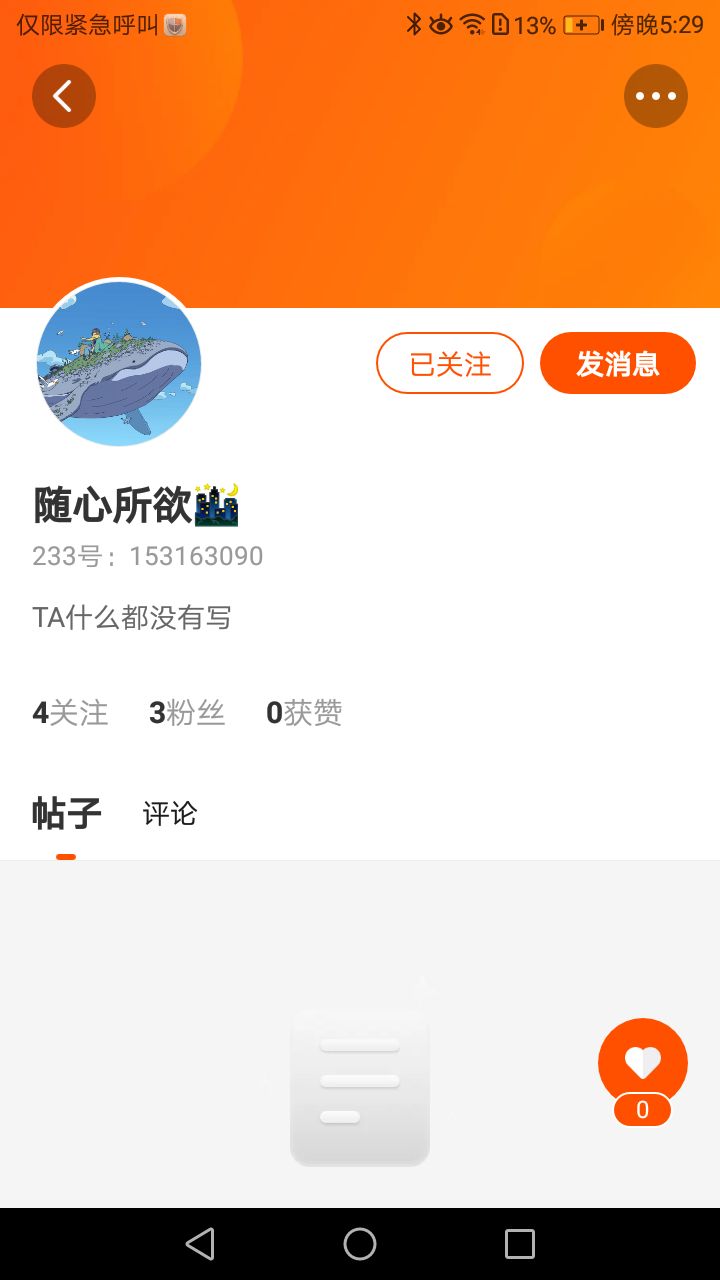Tap the orange heart like button
Screen dimensions: 720x1280
(x=642, y=1062)
